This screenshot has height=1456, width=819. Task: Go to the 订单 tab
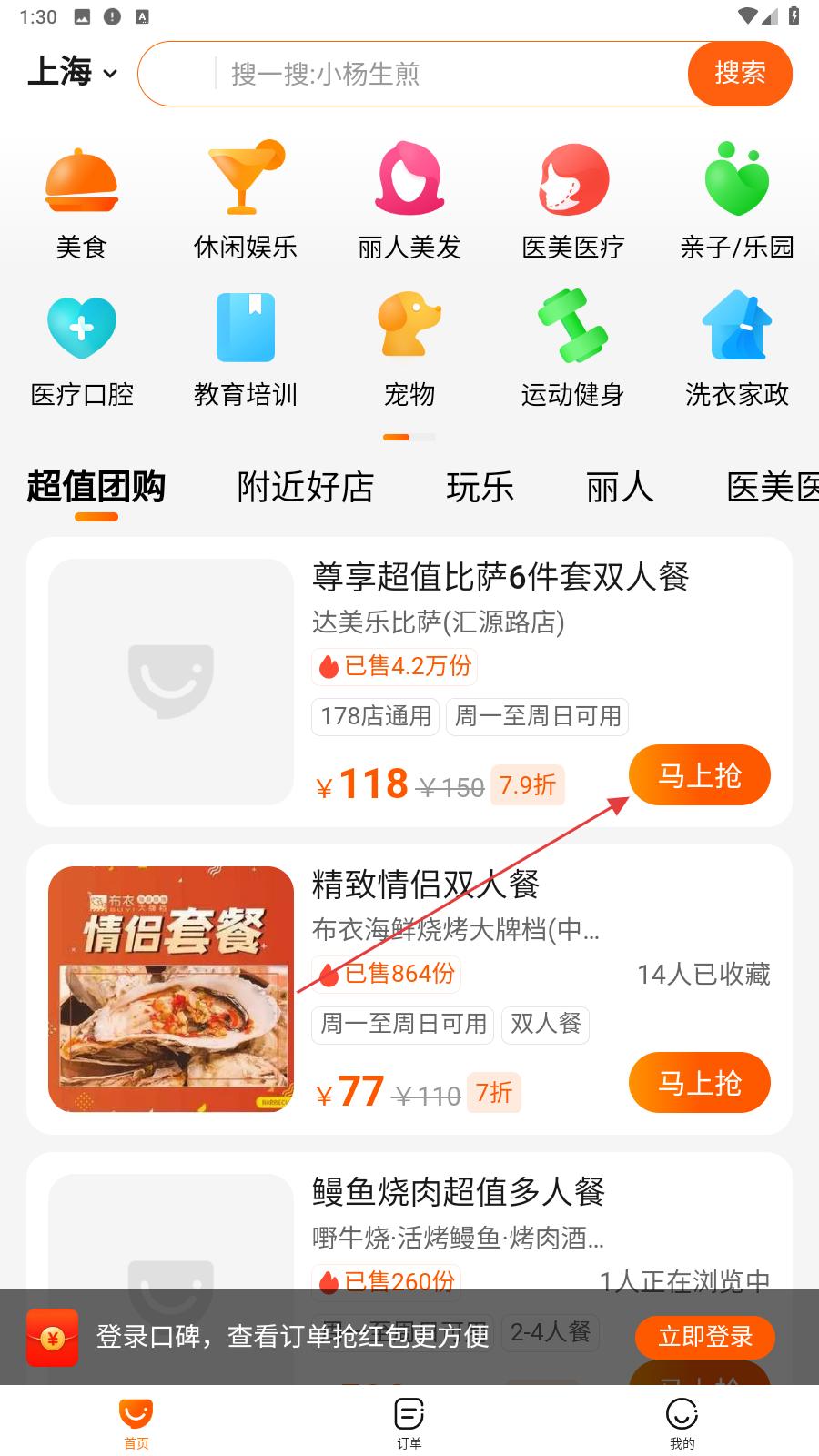[x=409, y=1423]
